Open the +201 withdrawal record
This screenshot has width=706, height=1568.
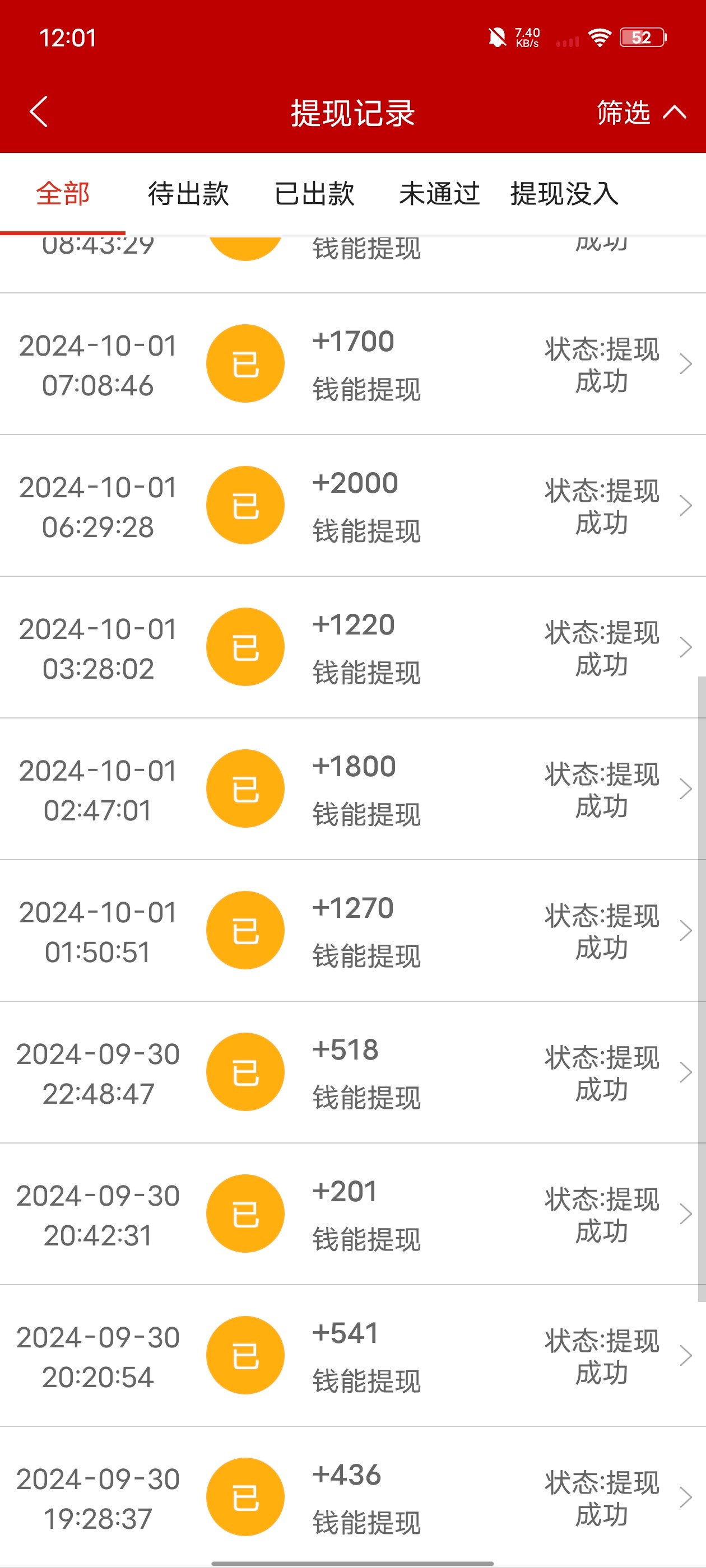(354, 1214)
